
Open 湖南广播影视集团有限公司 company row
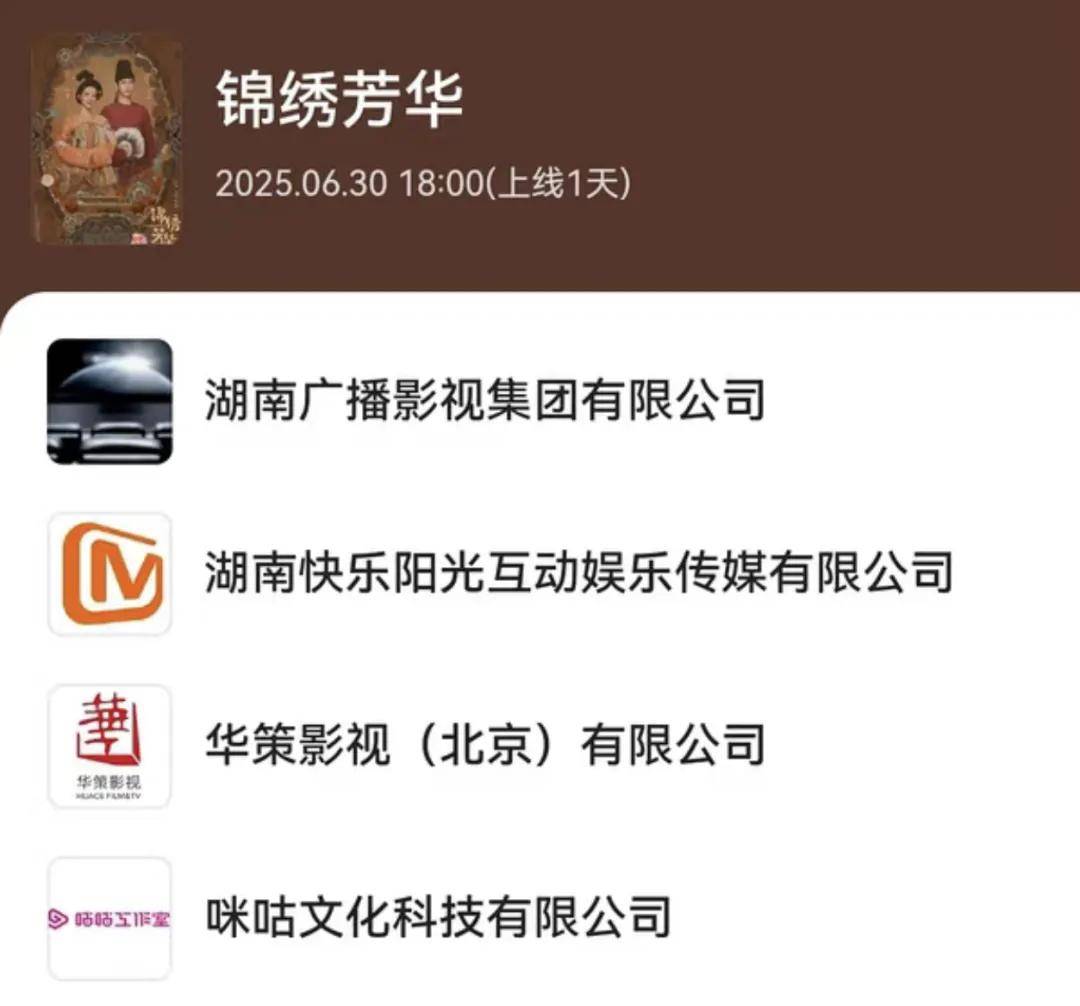pyautogui.click(x=485, y=401)
